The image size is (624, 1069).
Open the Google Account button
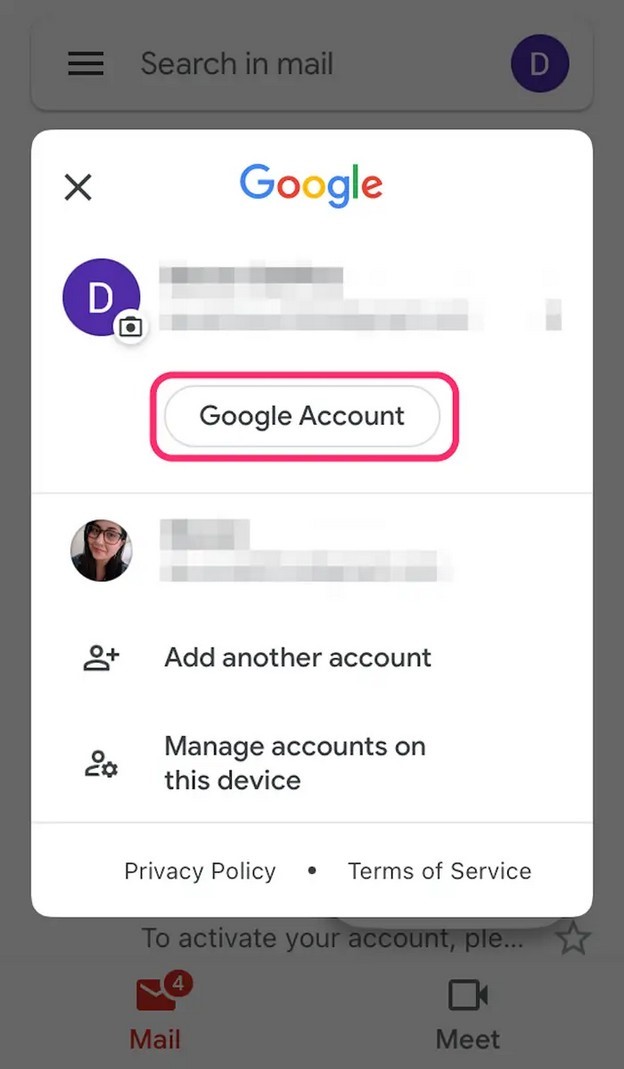(x=302, y=416)
